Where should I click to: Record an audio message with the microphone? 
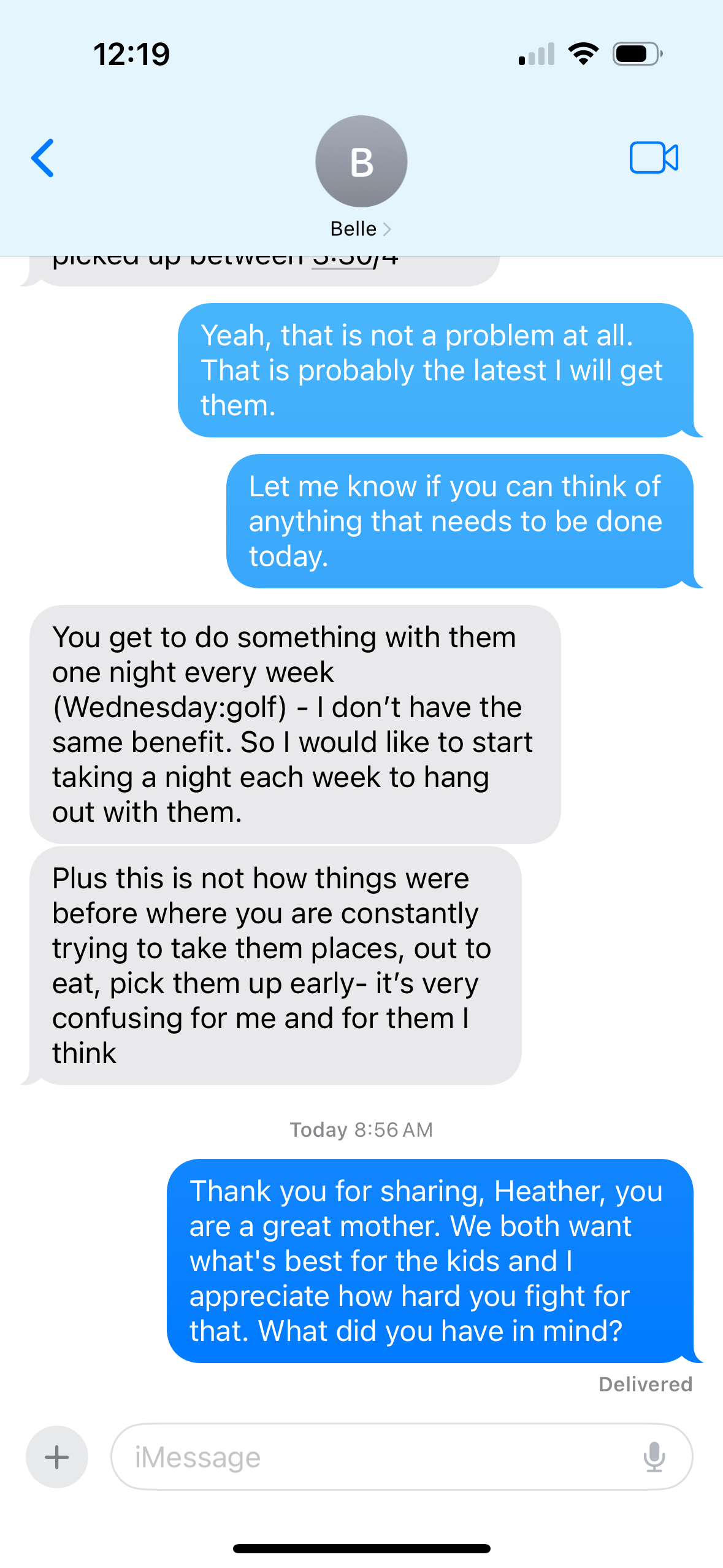[654, 1456]
